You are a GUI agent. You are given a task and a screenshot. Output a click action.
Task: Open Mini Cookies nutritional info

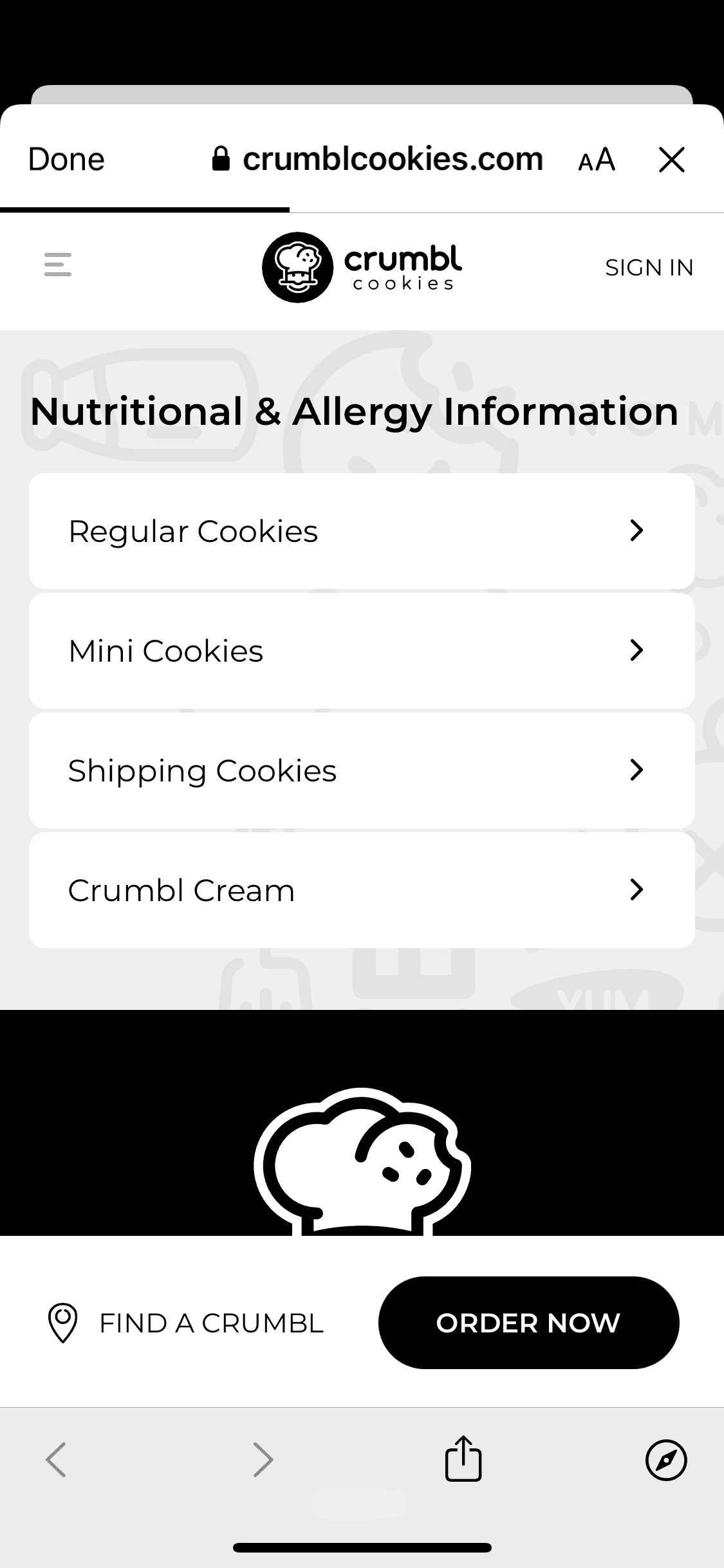tap(362, 651)
